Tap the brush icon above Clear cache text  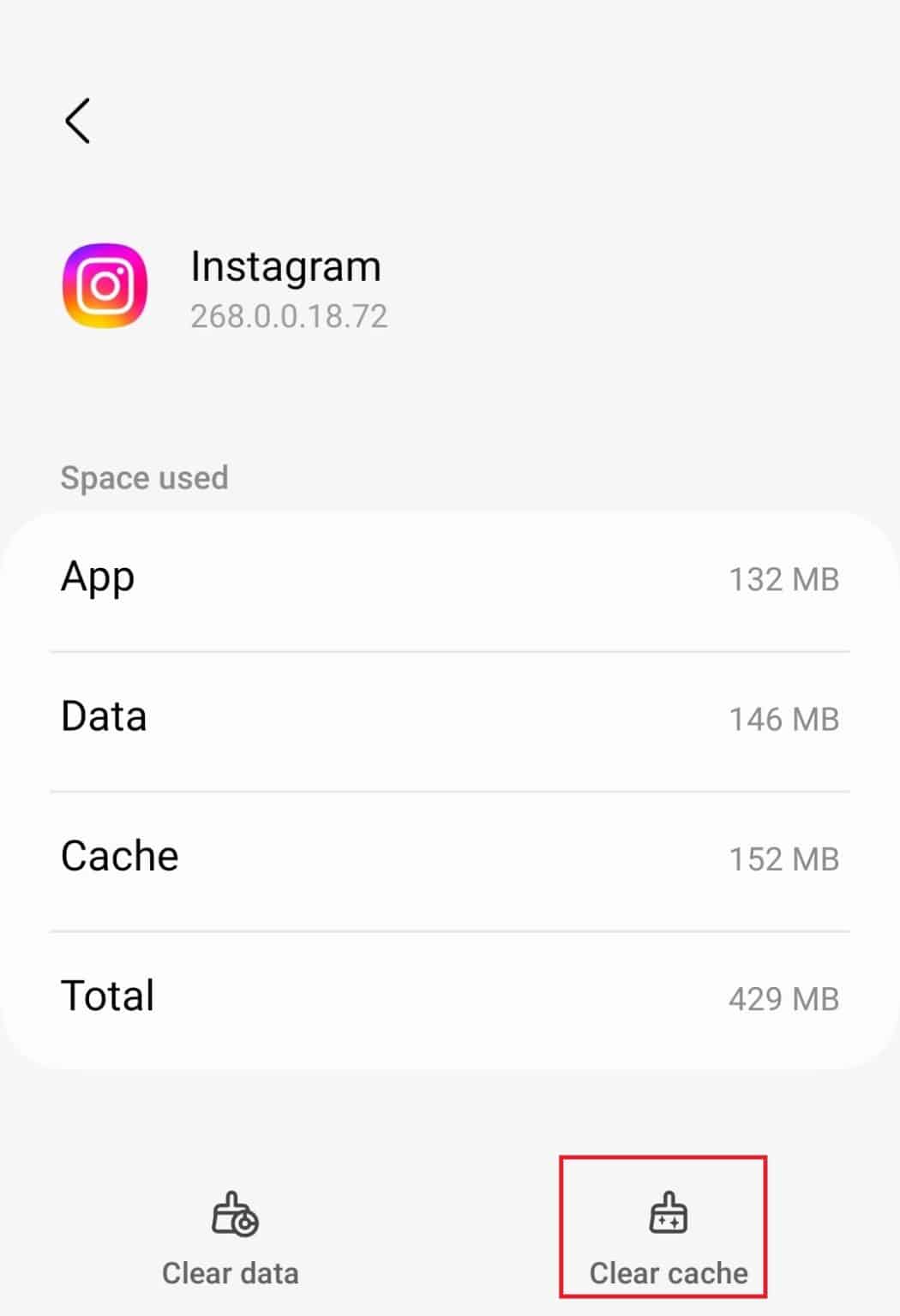[666, 1212]
